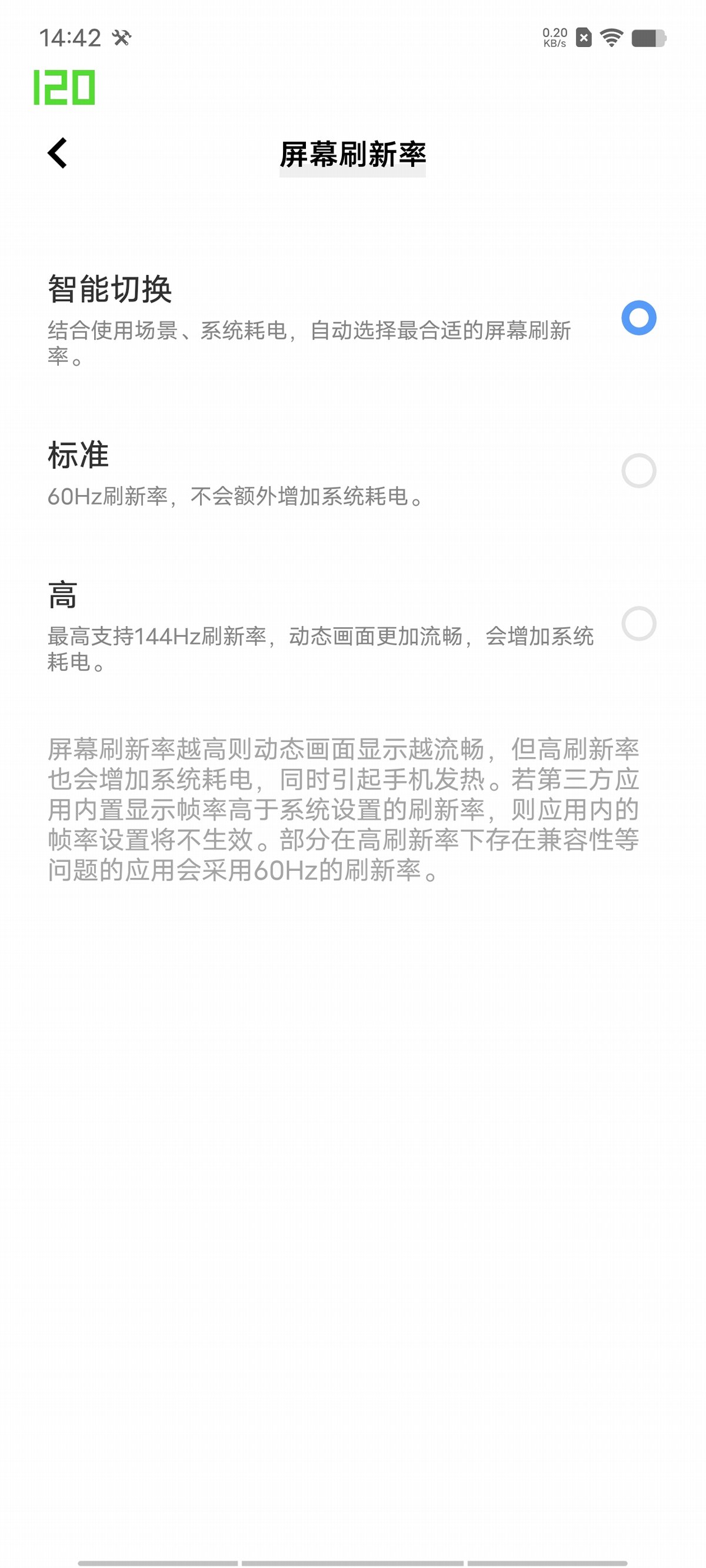This screenshot has height=1568, width=706.
Task: Tap the Wi-Fi status icon
Action: pos(611,38)
